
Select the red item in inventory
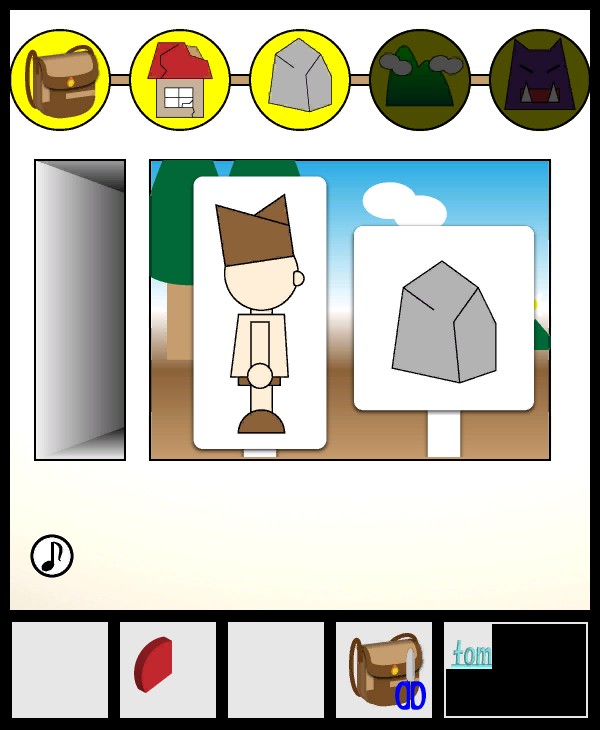click(168, 670)
